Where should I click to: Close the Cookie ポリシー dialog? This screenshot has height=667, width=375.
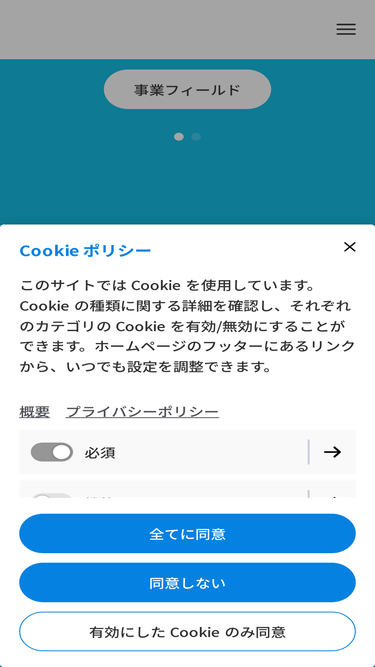(x=349, y=247)
